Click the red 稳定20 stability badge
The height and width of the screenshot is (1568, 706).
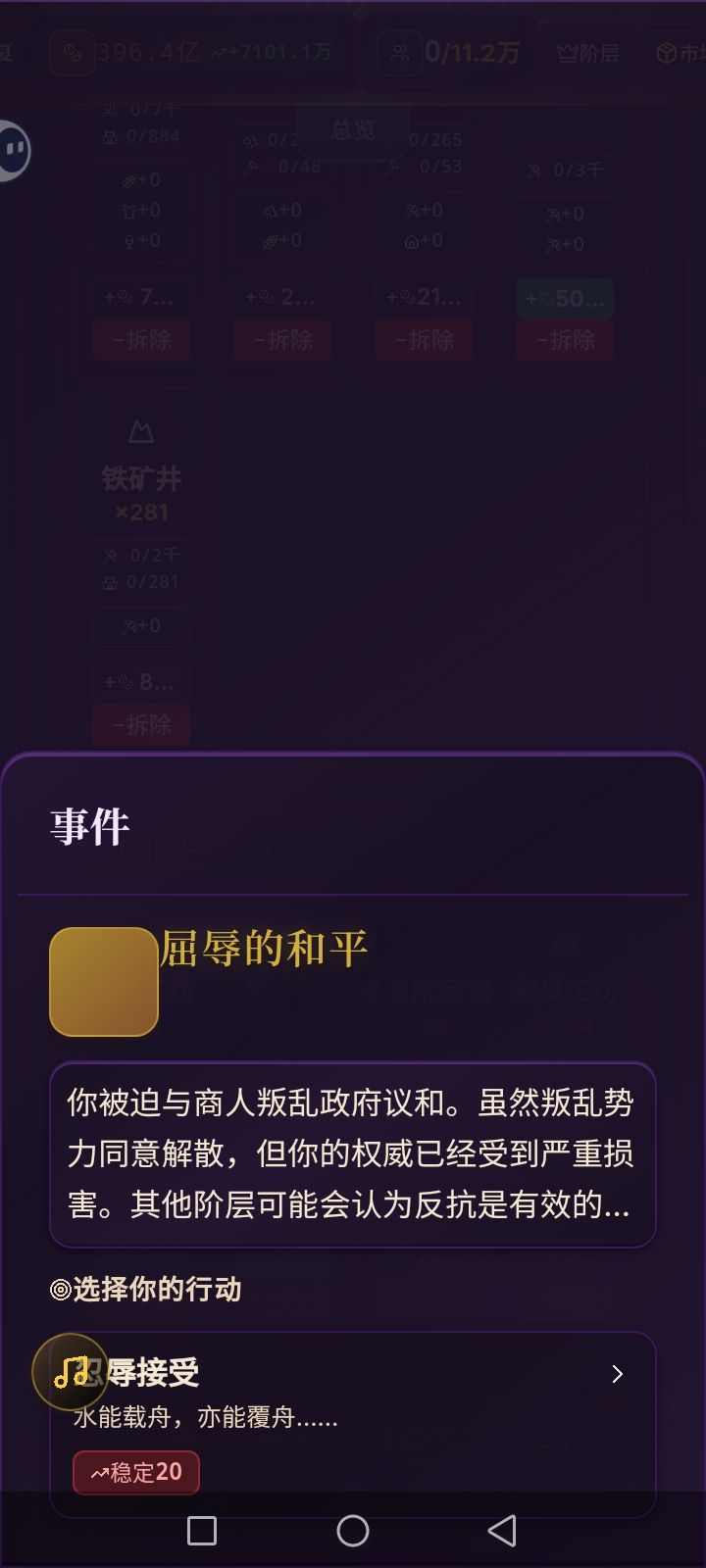135,1473
